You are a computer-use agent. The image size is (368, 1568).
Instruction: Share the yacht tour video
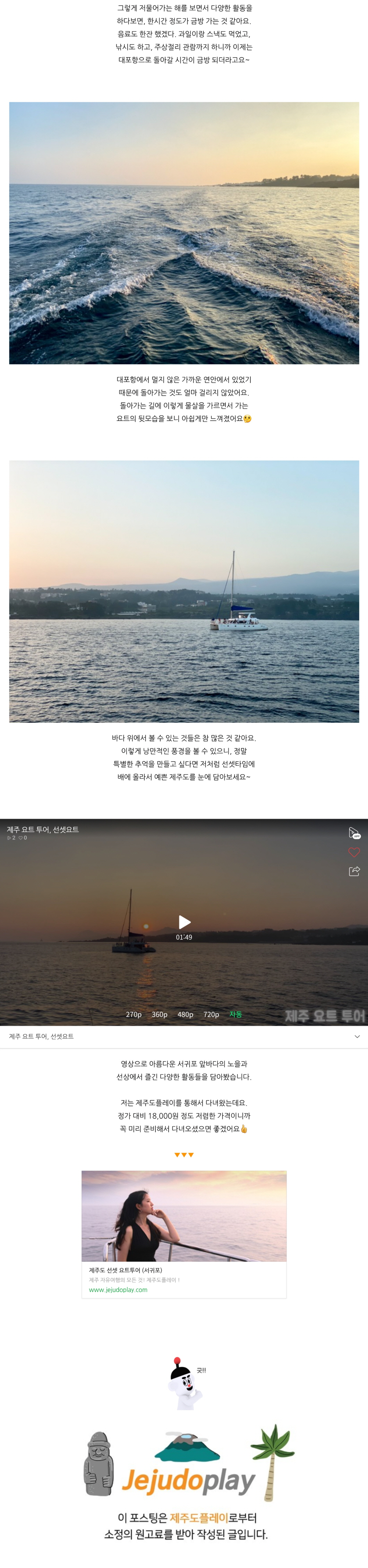pos(354,871)
